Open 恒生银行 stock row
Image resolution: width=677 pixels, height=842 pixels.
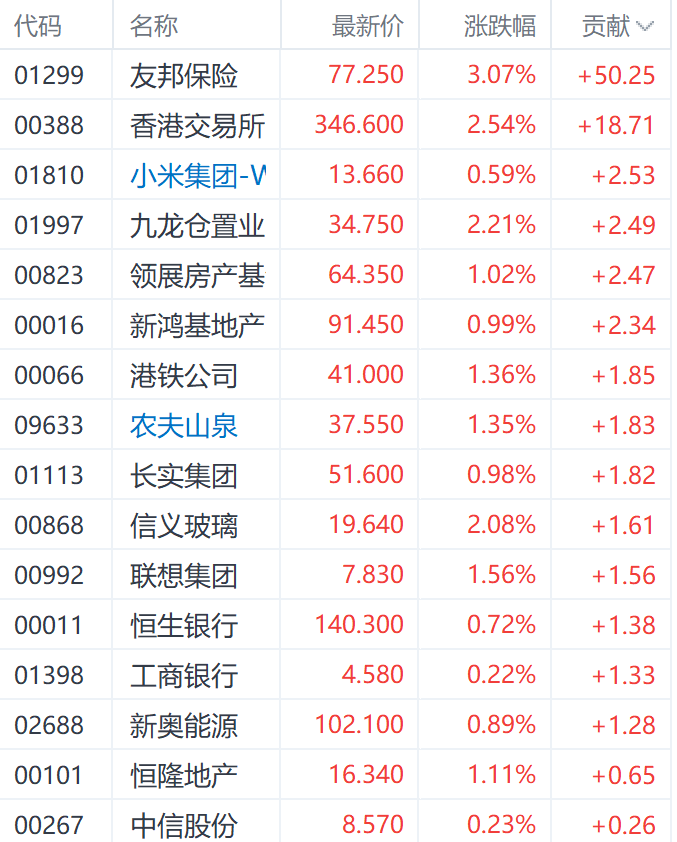click(x=184, y=625)
